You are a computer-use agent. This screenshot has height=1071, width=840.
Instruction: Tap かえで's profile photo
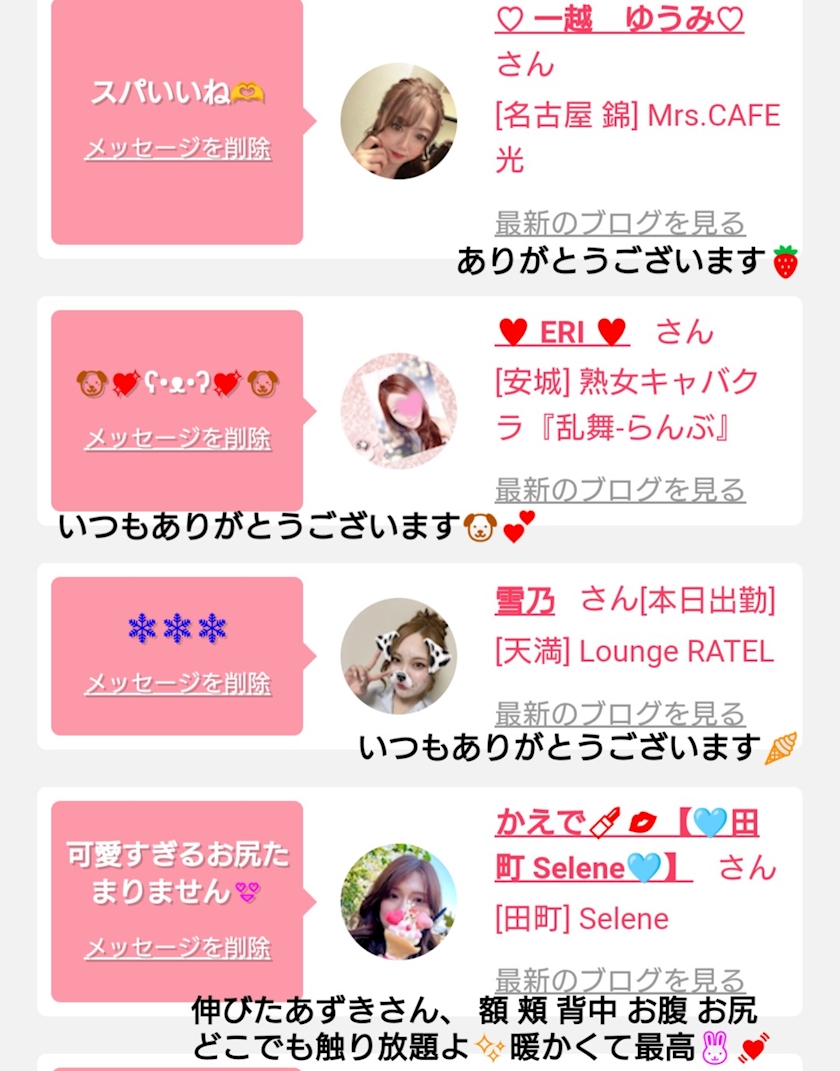coord(398,901)
